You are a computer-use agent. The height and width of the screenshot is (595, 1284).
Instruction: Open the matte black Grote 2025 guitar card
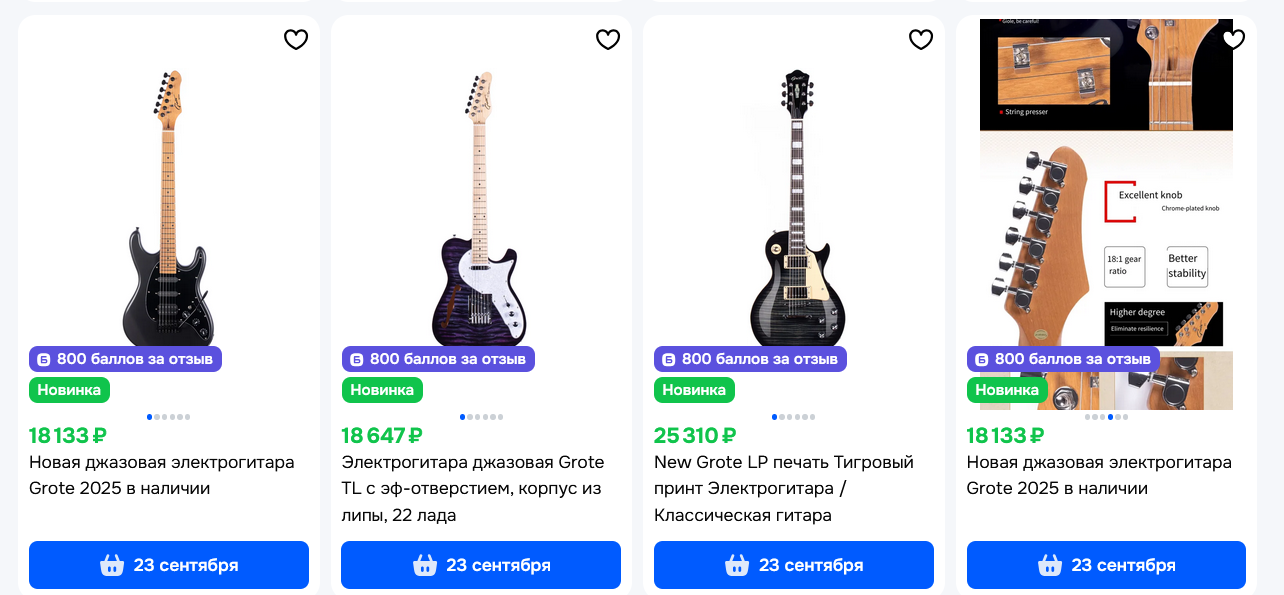161,476
